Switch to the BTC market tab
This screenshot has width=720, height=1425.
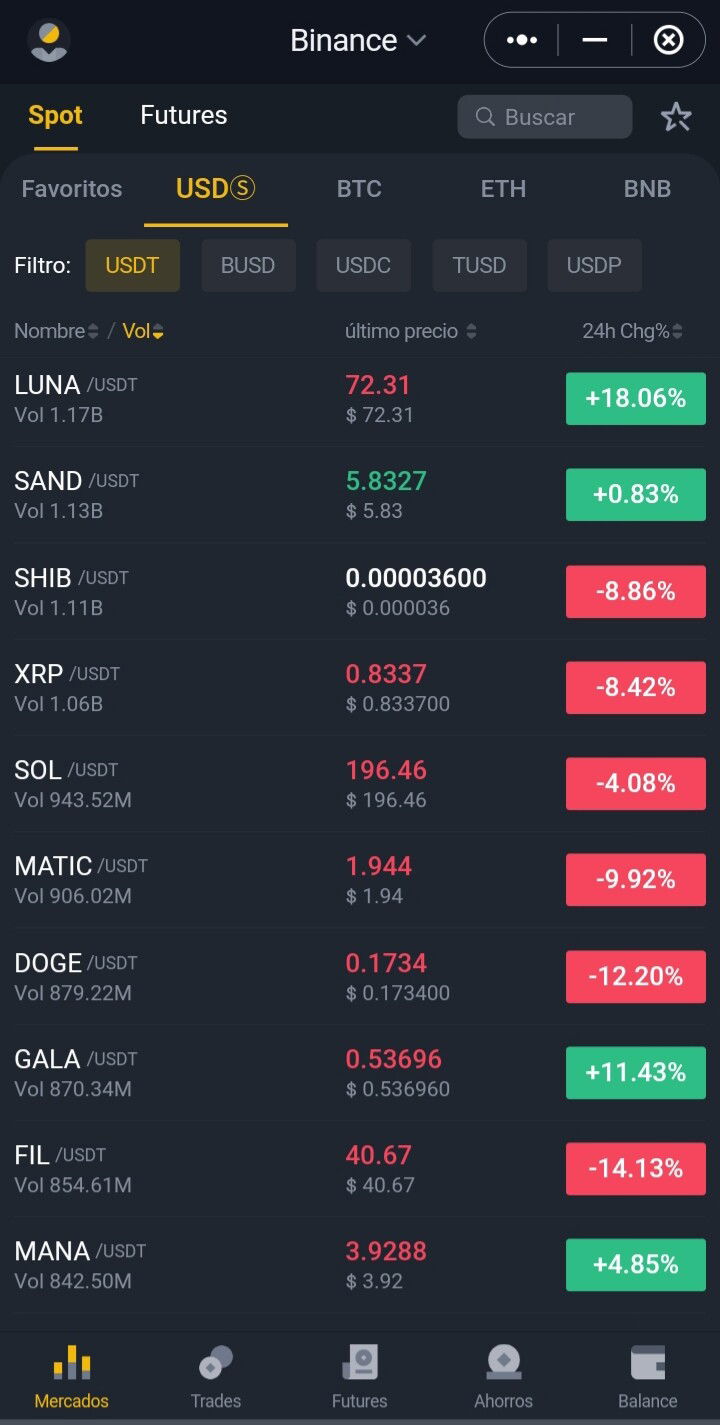tap(359, 189)
